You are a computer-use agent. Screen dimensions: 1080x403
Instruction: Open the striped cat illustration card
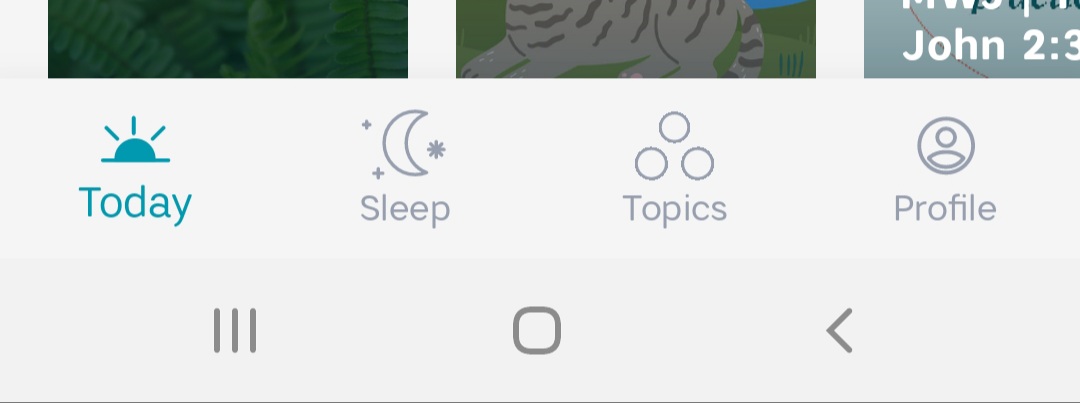[x=636, y=38]
